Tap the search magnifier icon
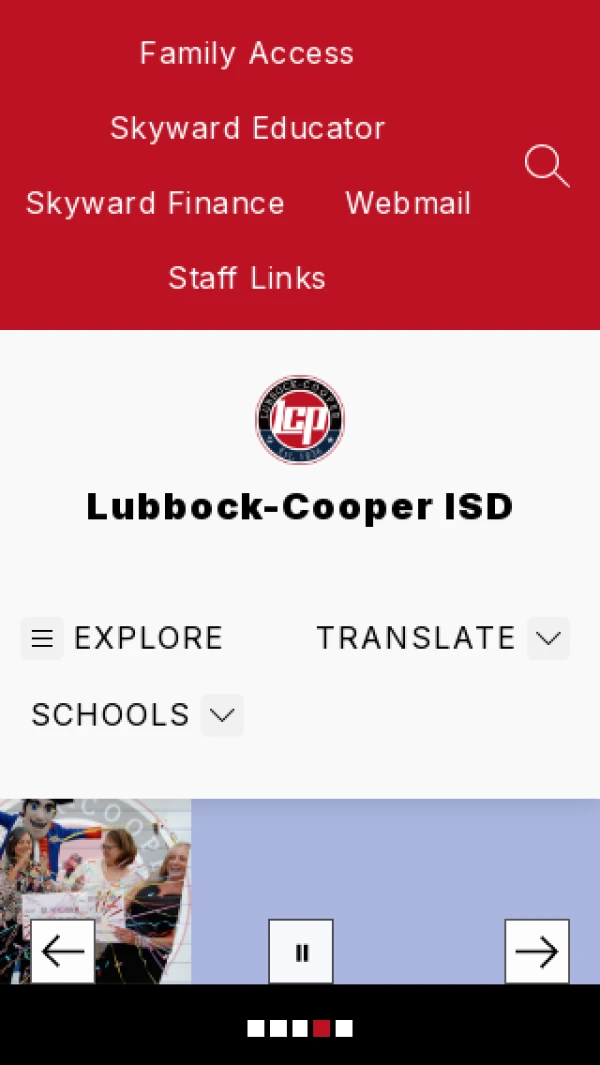Viewport: 600px width, 1065px height. pos(547,166)
